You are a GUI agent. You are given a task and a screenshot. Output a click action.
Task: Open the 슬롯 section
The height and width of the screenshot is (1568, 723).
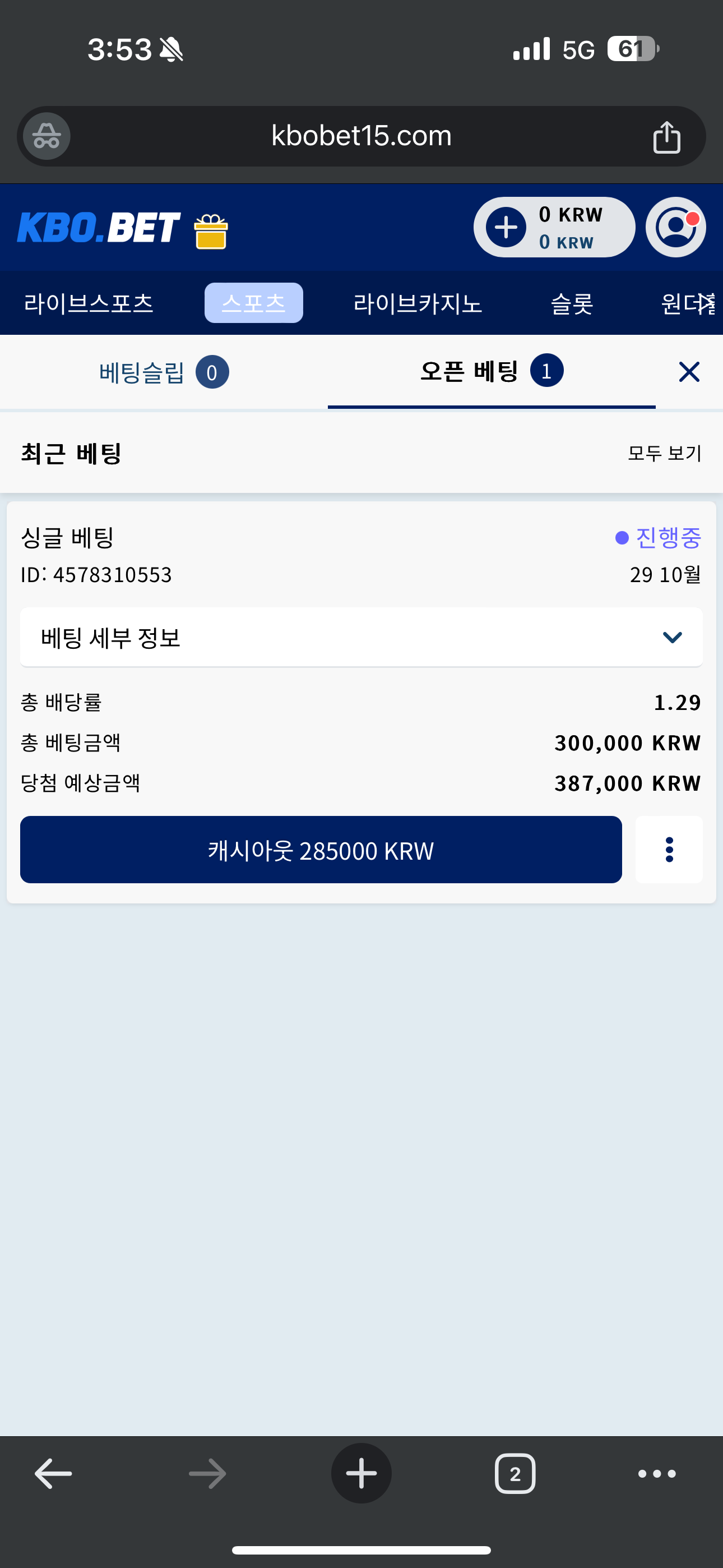[x=572, y=303]
